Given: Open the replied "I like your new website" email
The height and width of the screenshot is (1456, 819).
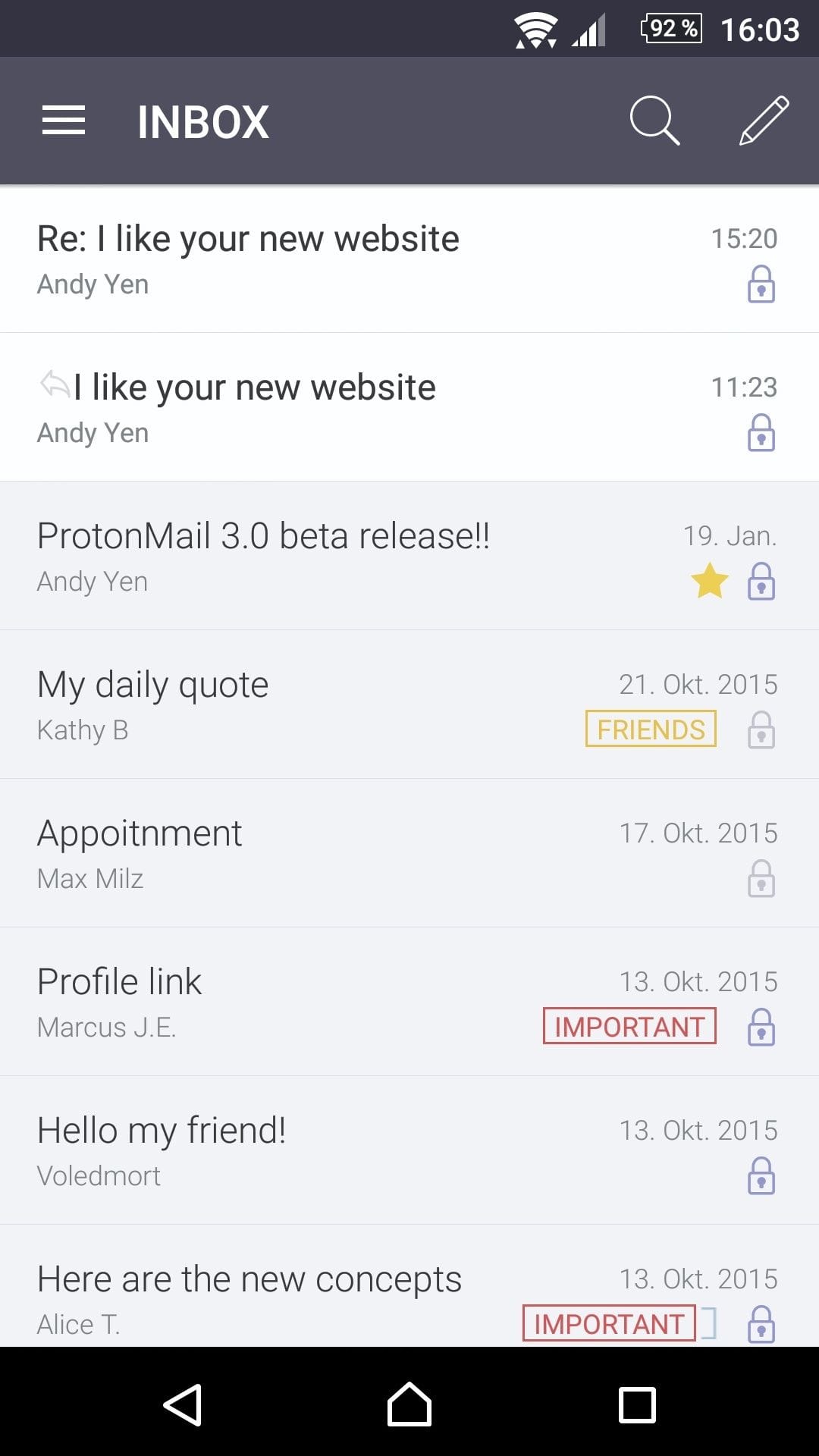Looking at the screenshot, I should [x=303, y=407].
